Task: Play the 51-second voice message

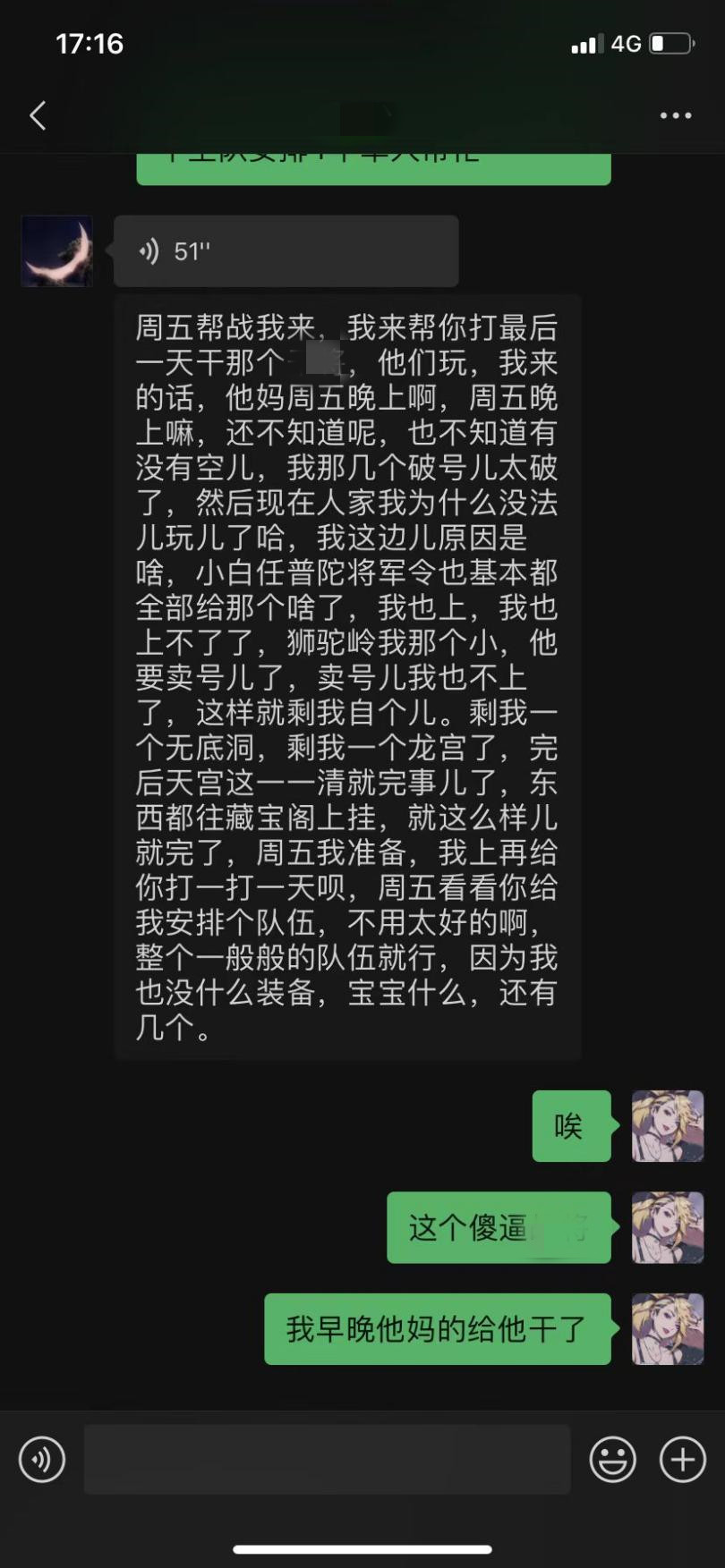Action: (286, 251)
